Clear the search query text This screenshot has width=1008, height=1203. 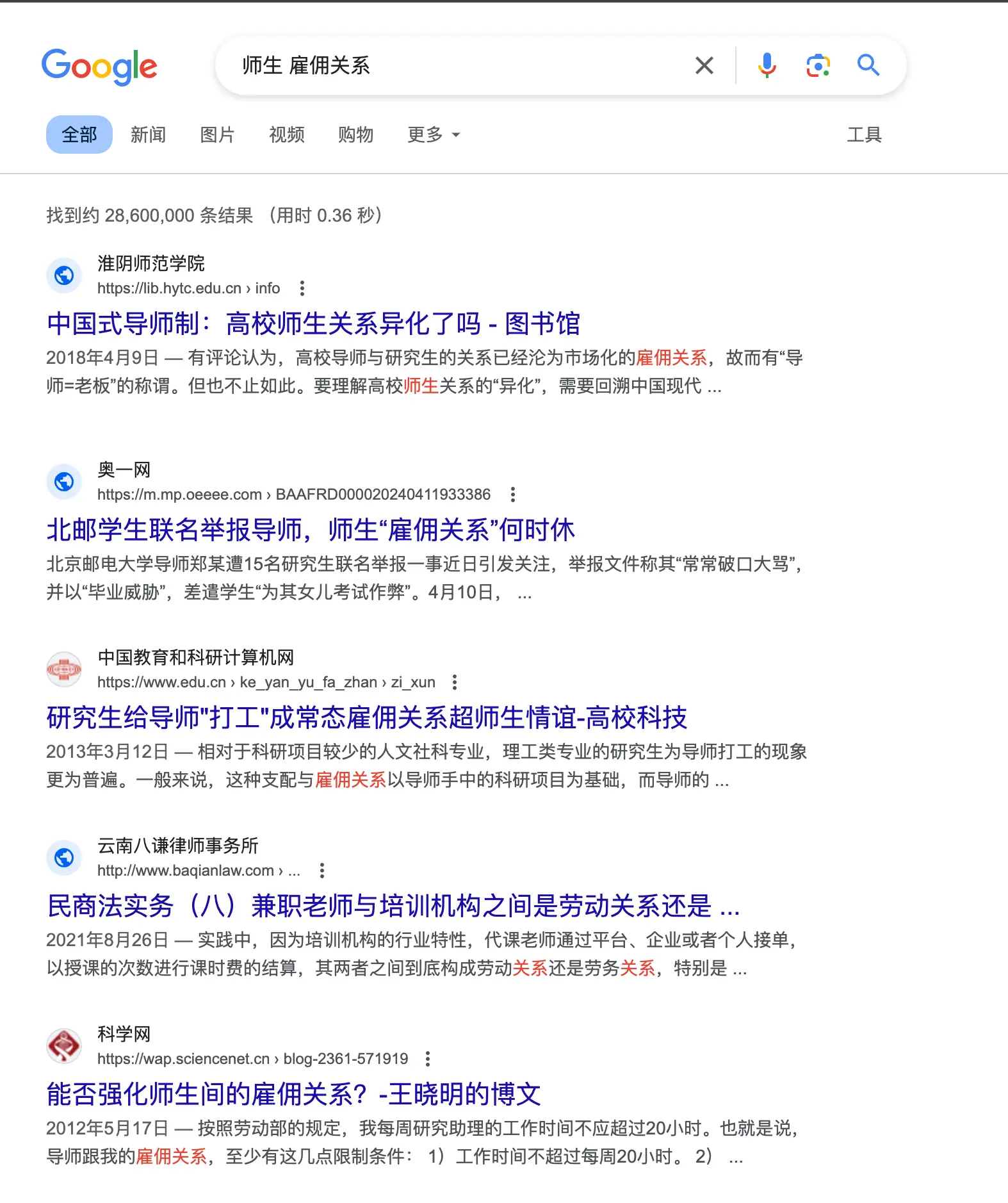704,65
